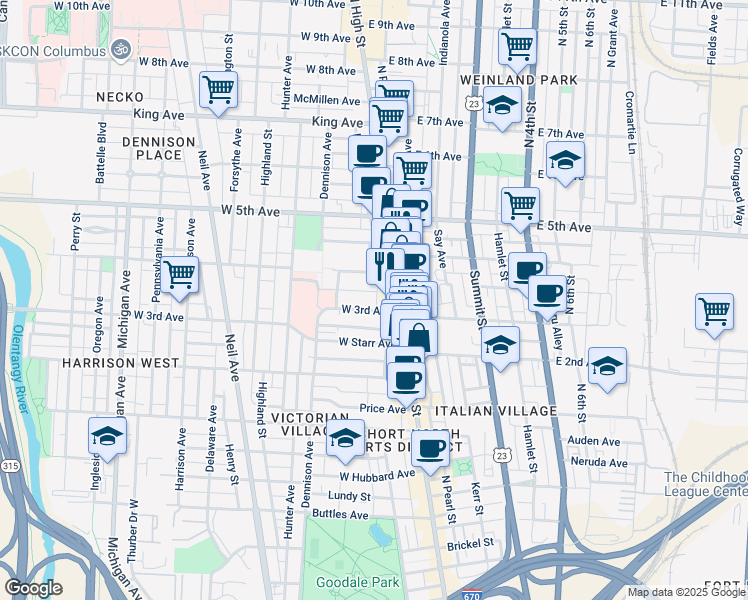Image resolution: width=748 pixels, height=600 pixels.
Task: Tap the graduation cap marker in Victorian Village
Action: coord(346,438)
